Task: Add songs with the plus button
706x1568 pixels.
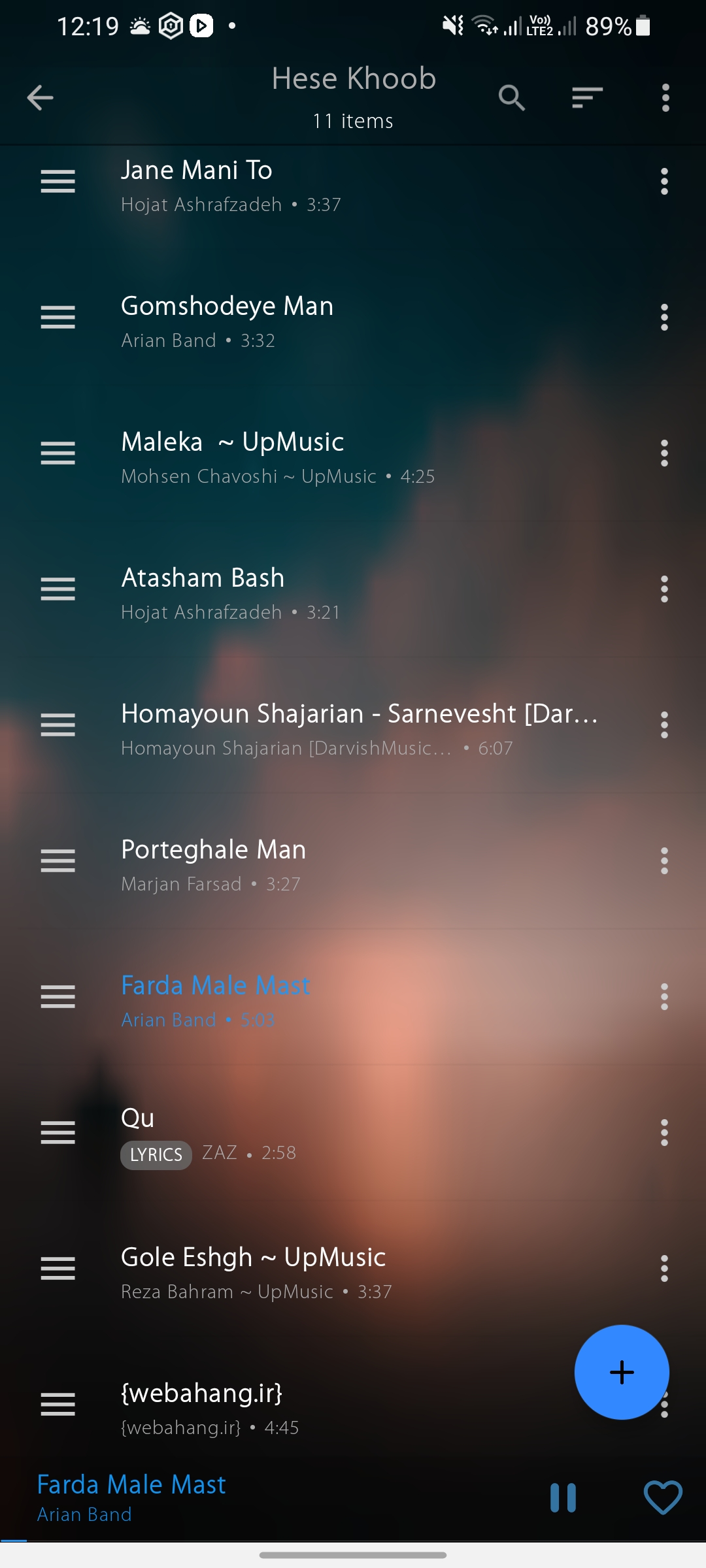Action: tap(621, 1372)
